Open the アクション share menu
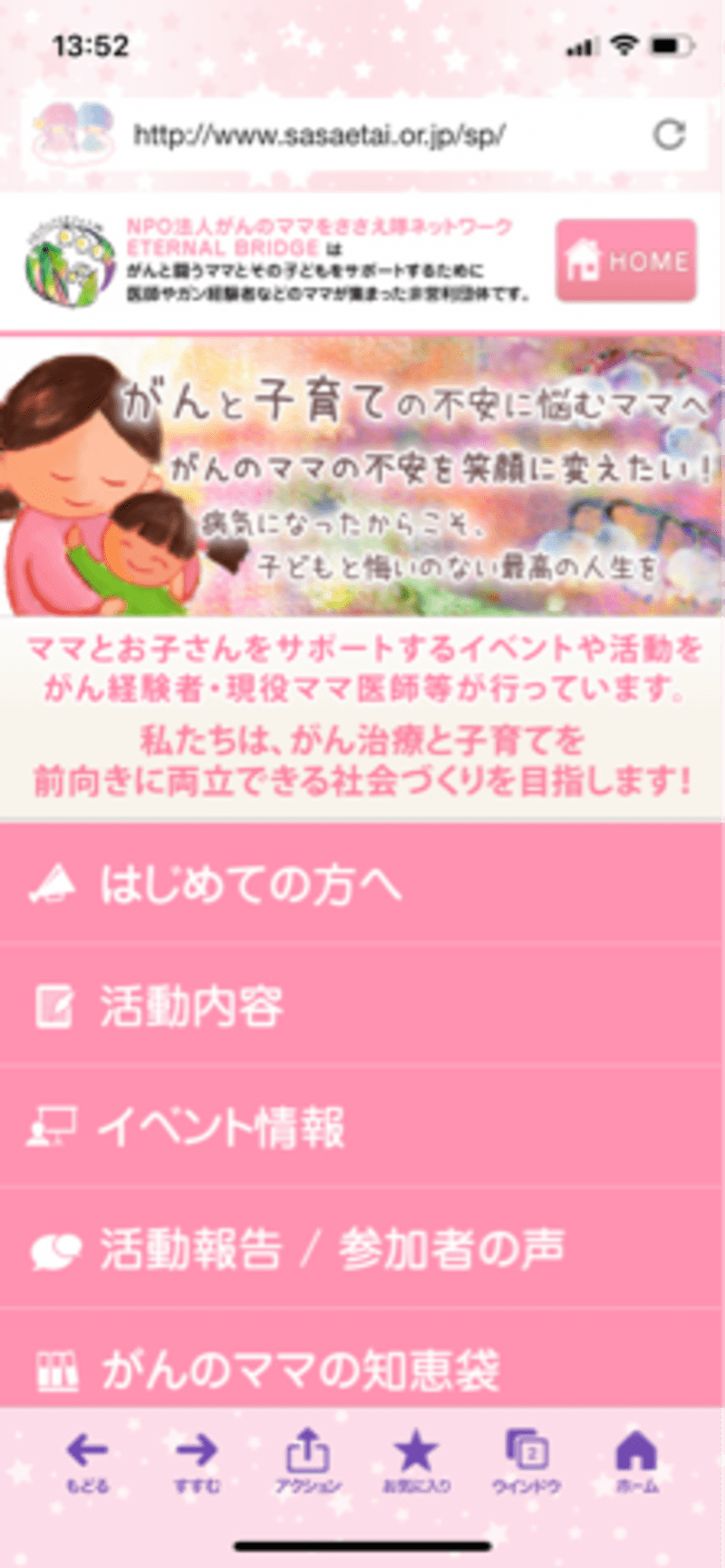 307,1460
